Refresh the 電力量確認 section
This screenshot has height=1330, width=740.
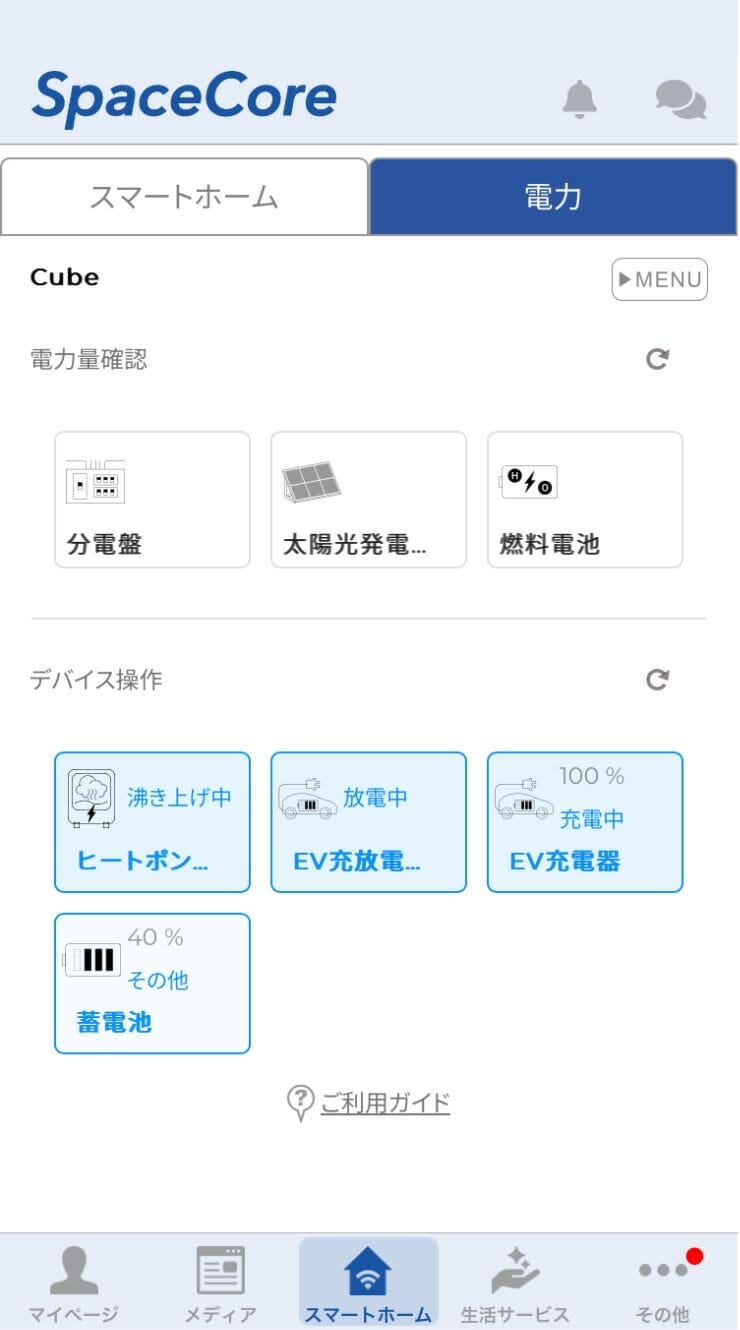click(657, 360)
